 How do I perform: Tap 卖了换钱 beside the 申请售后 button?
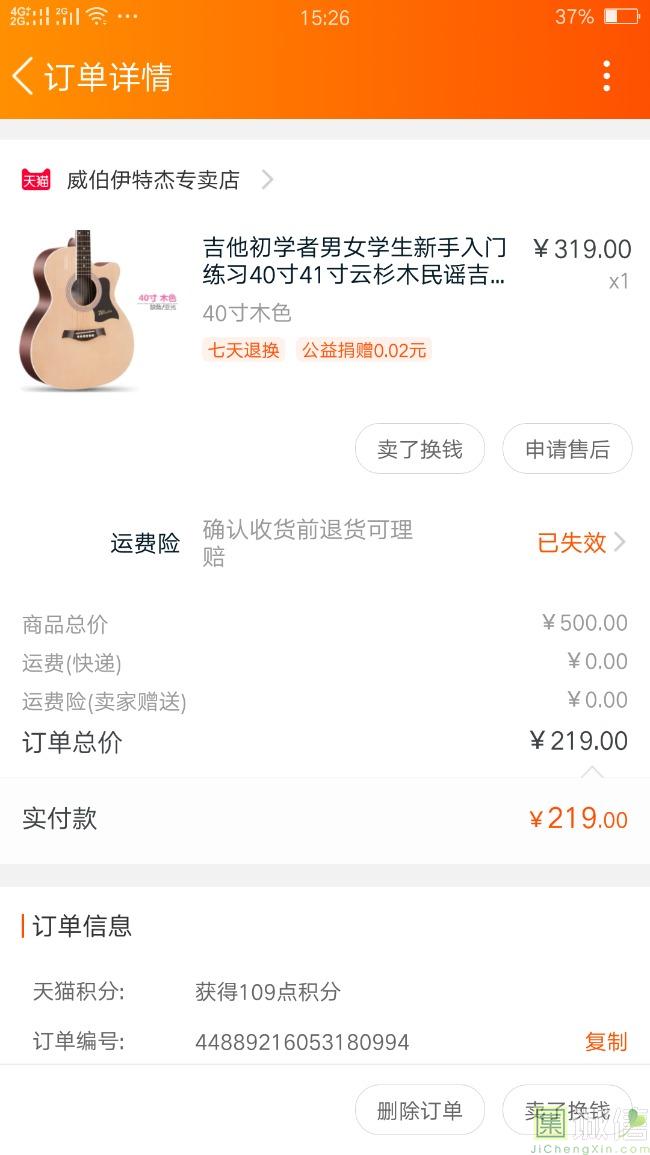tap(420, 449)
